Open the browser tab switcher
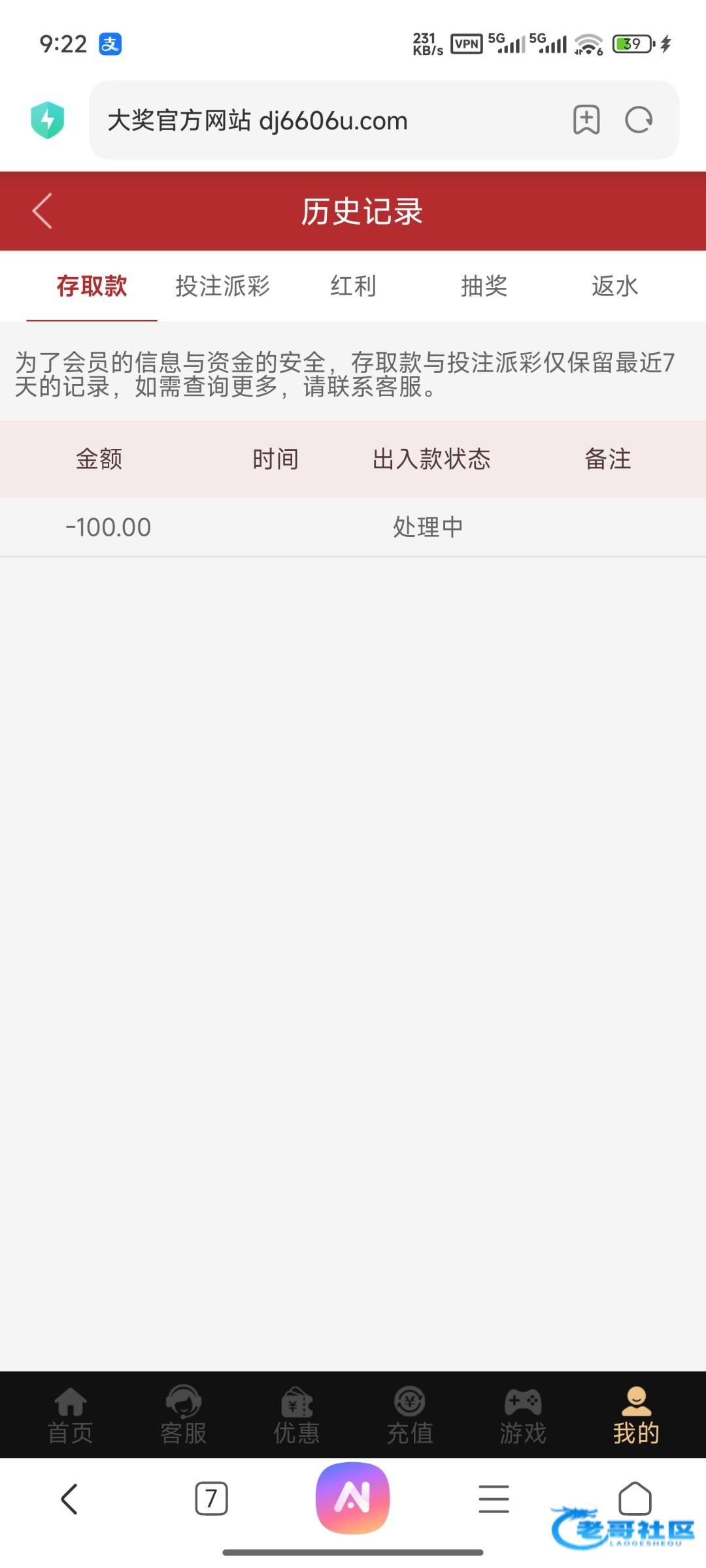 pyautogui.click(x=211, y=1499)
